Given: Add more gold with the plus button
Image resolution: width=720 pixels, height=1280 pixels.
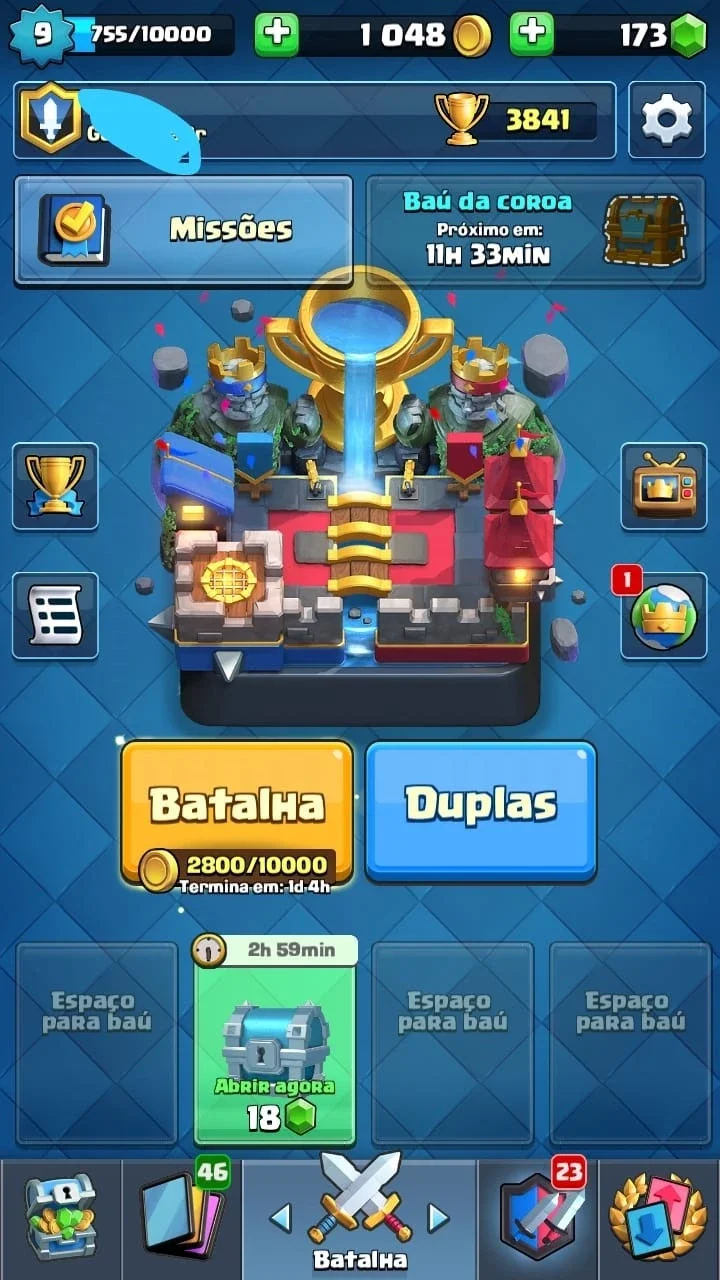Looking at the screenshot, I should (x=277, y=35).
